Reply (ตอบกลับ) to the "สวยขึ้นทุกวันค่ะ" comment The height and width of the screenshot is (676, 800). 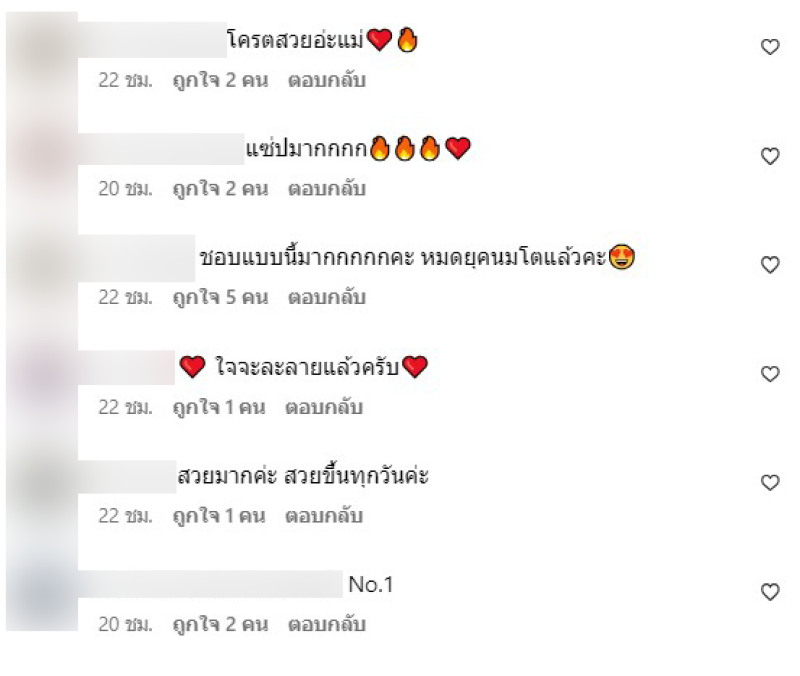click(324, 517)
